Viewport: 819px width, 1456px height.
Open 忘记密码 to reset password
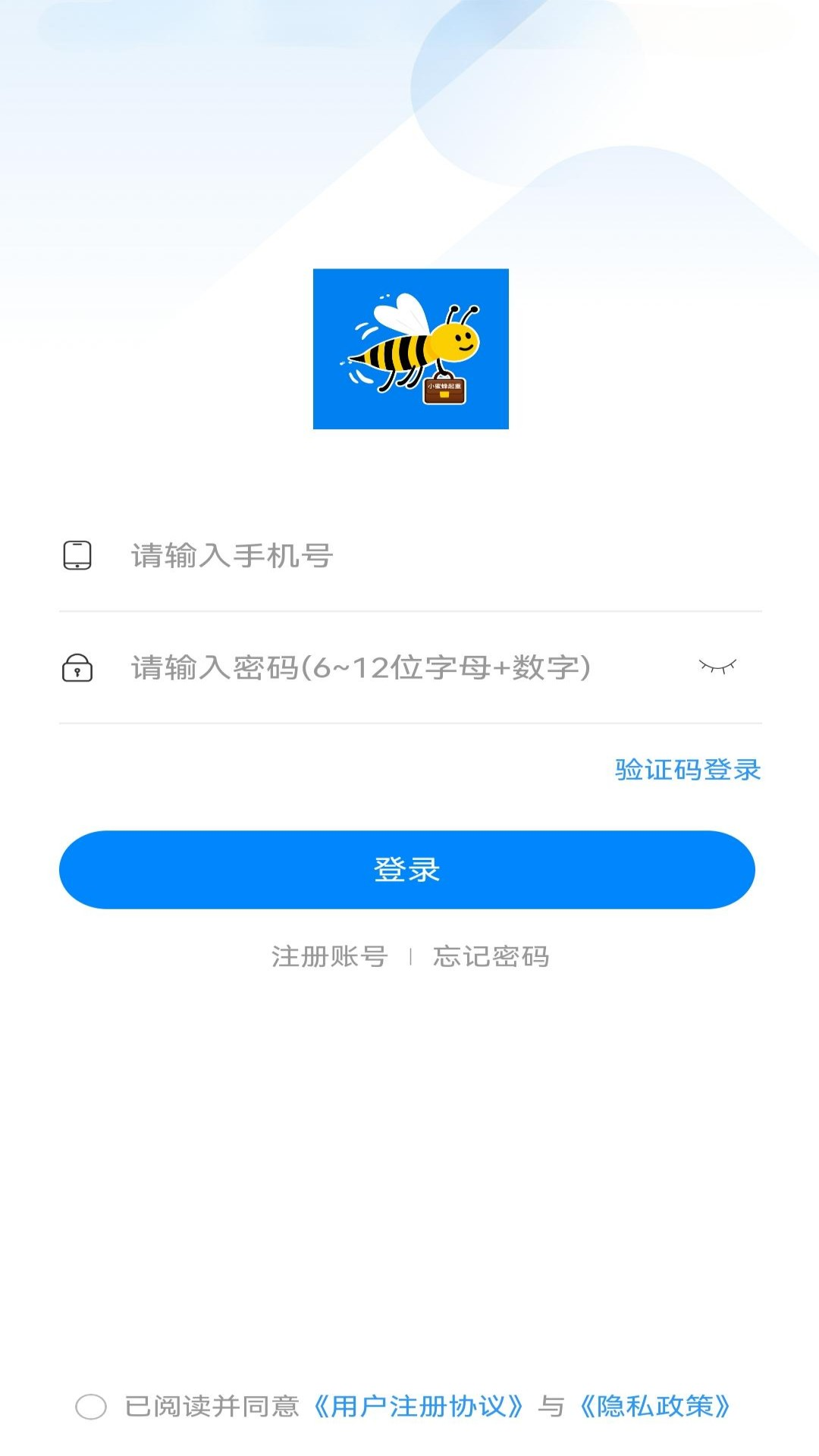click(x=491, y=956)
